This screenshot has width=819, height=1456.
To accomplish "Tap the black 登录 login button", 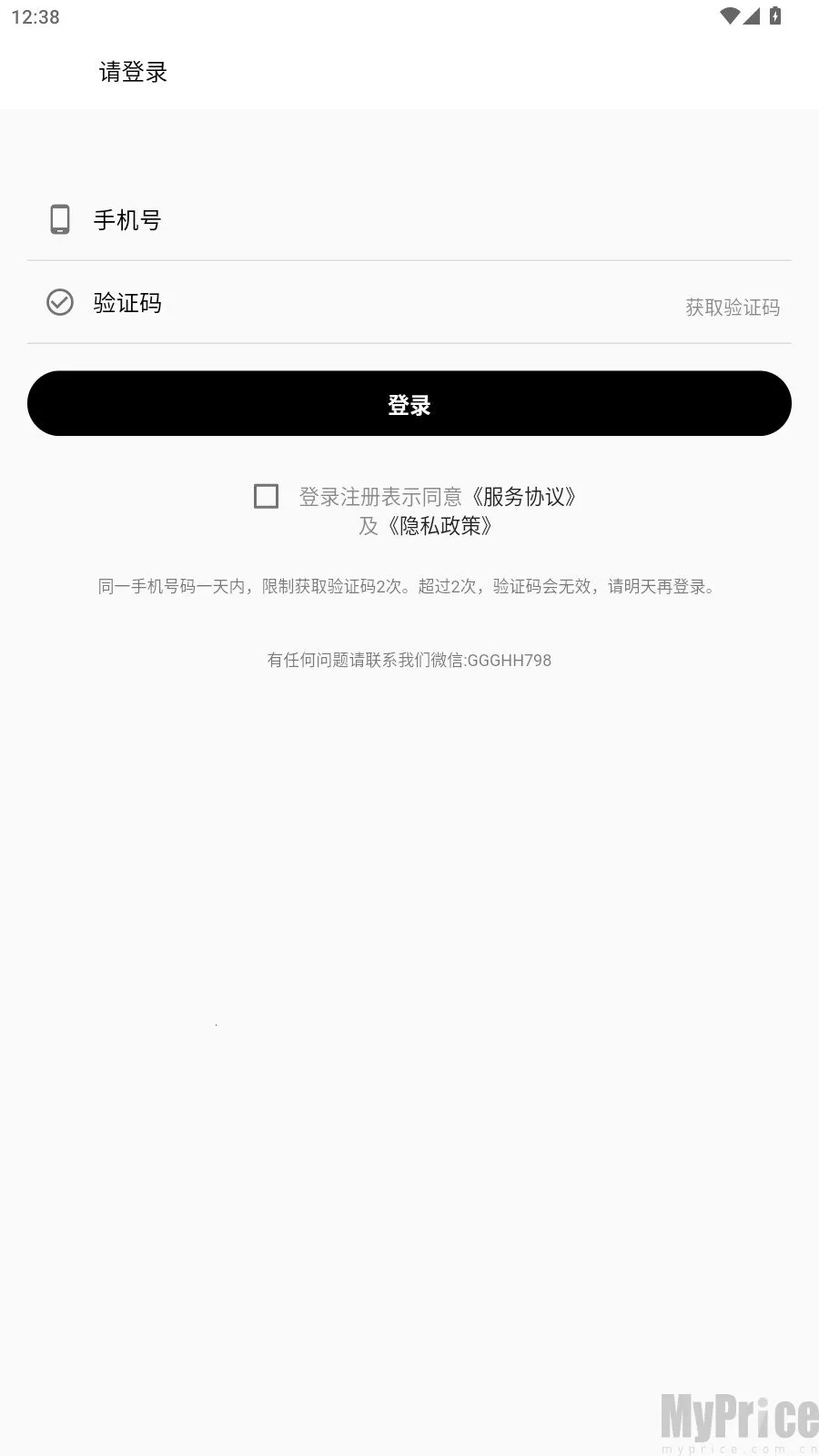I will [x=409, y=404].
